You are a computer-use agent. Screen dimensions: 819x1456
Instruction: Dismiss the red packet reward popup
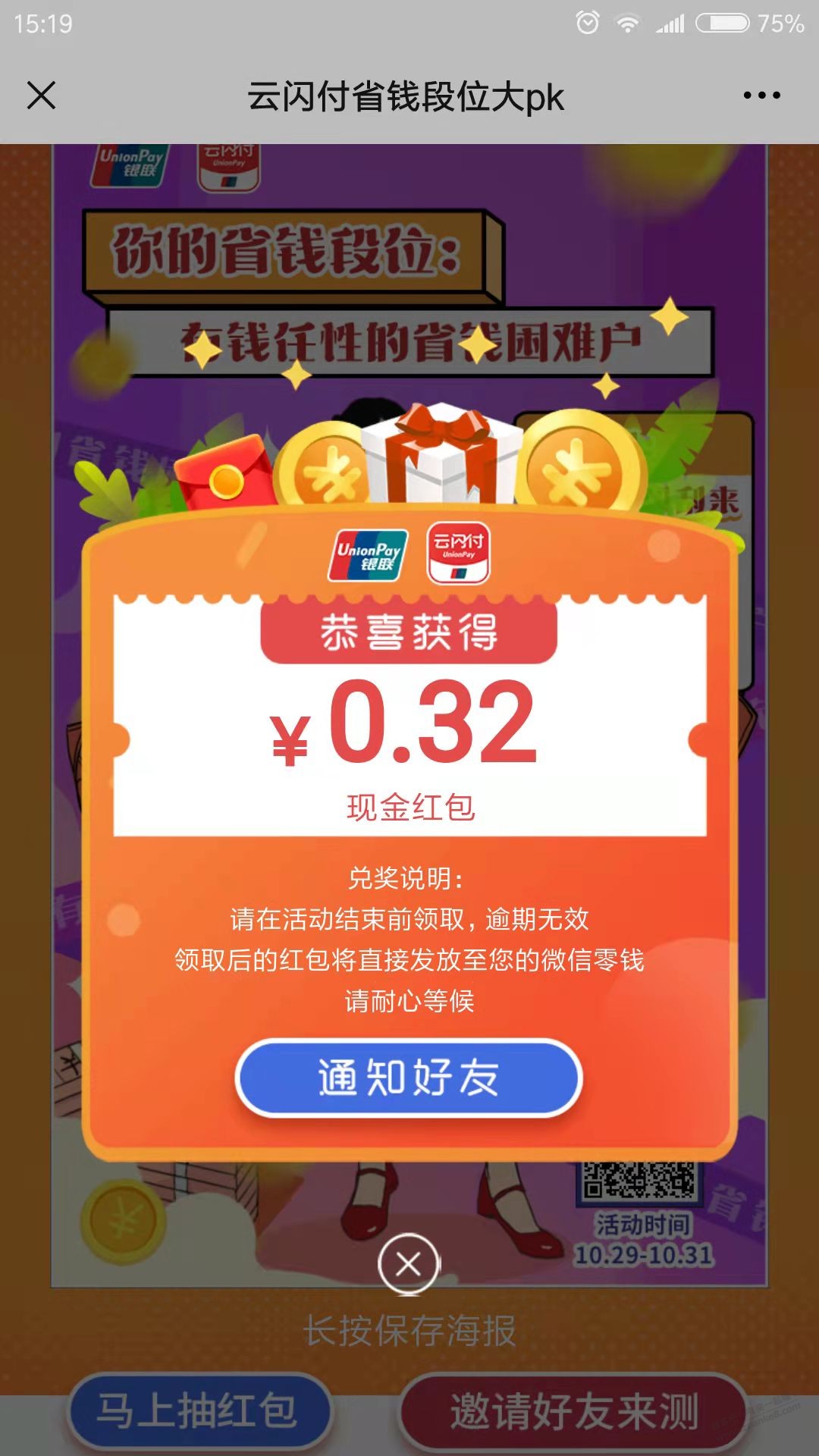[x=409, y=1264]
